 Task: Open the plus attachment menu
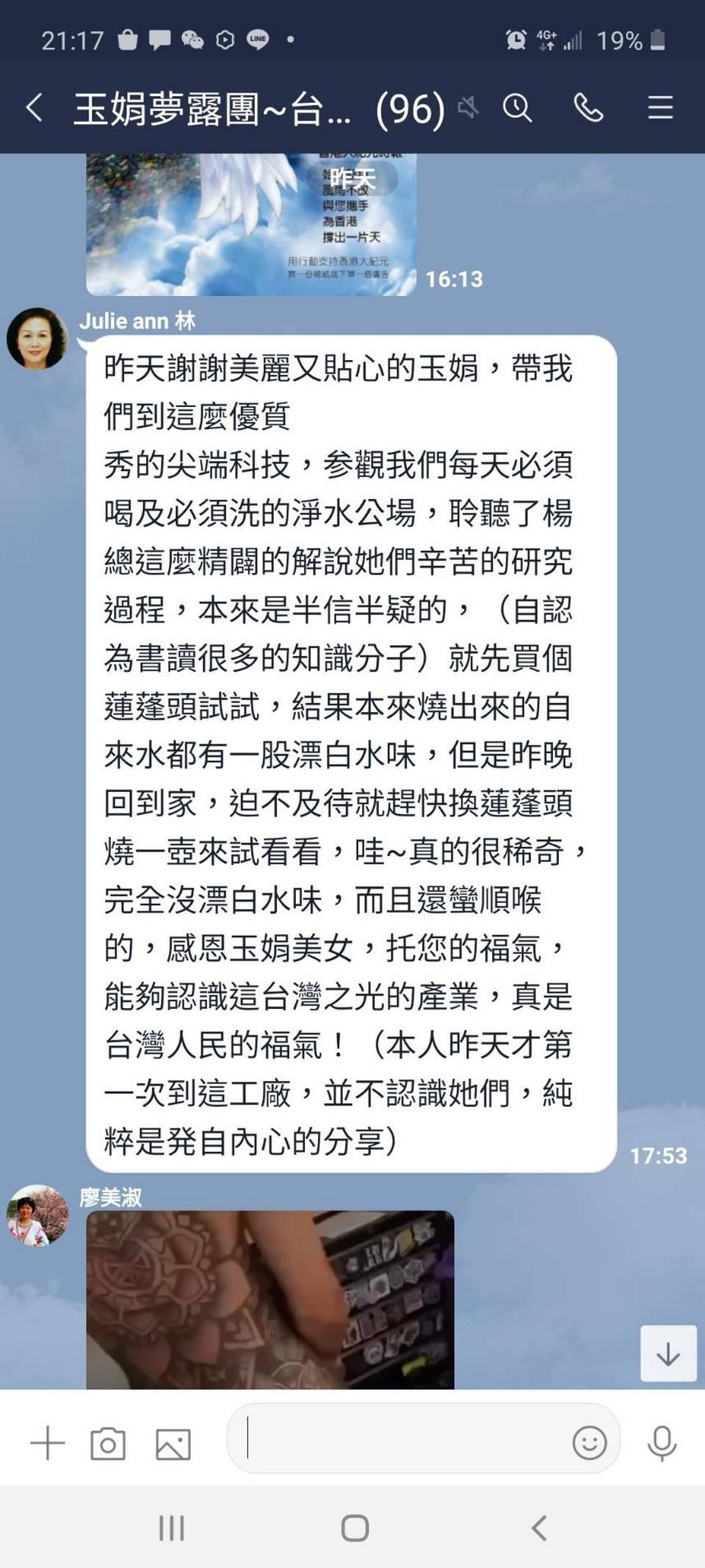[48, 1443]
